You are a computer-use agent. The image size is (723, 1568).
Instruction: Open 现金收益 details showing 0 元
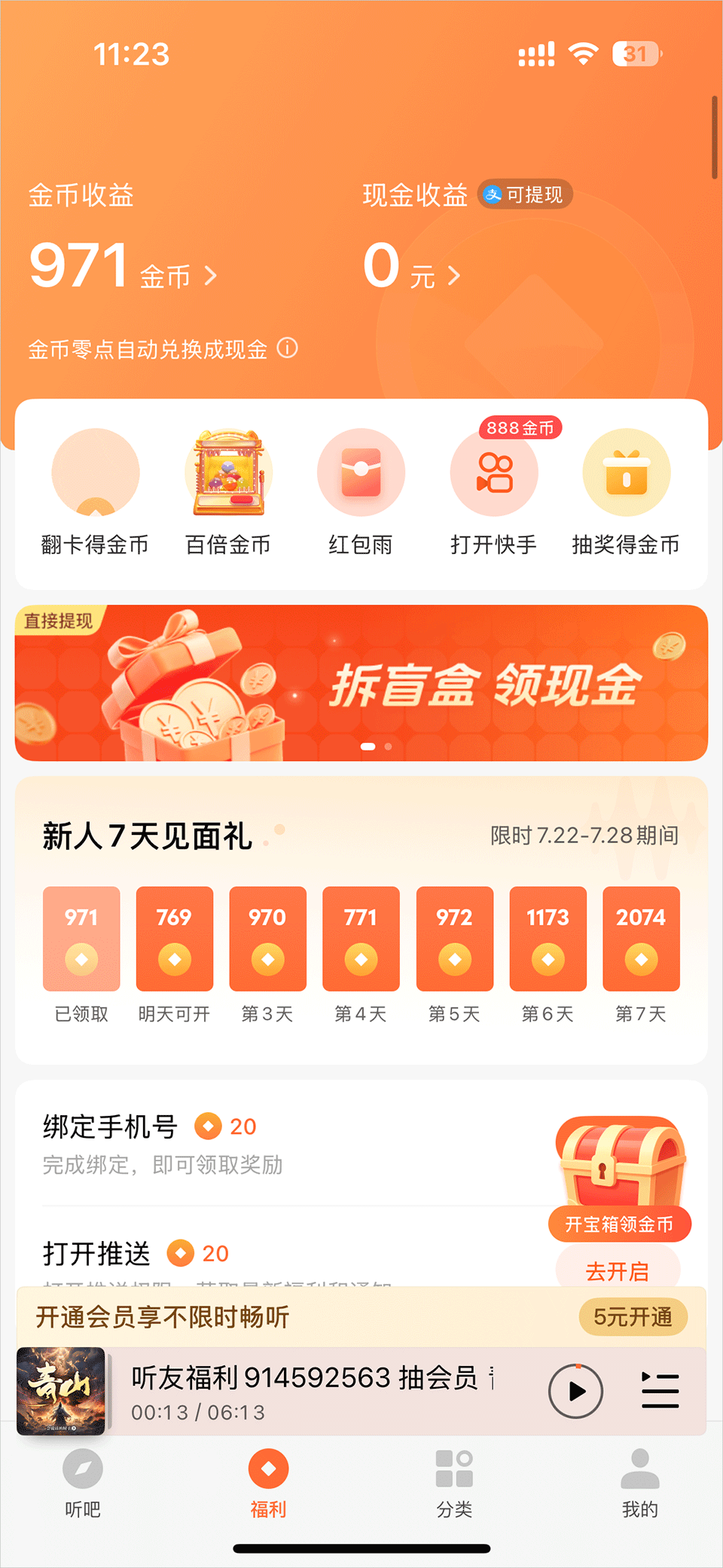(x=411, y=267)
